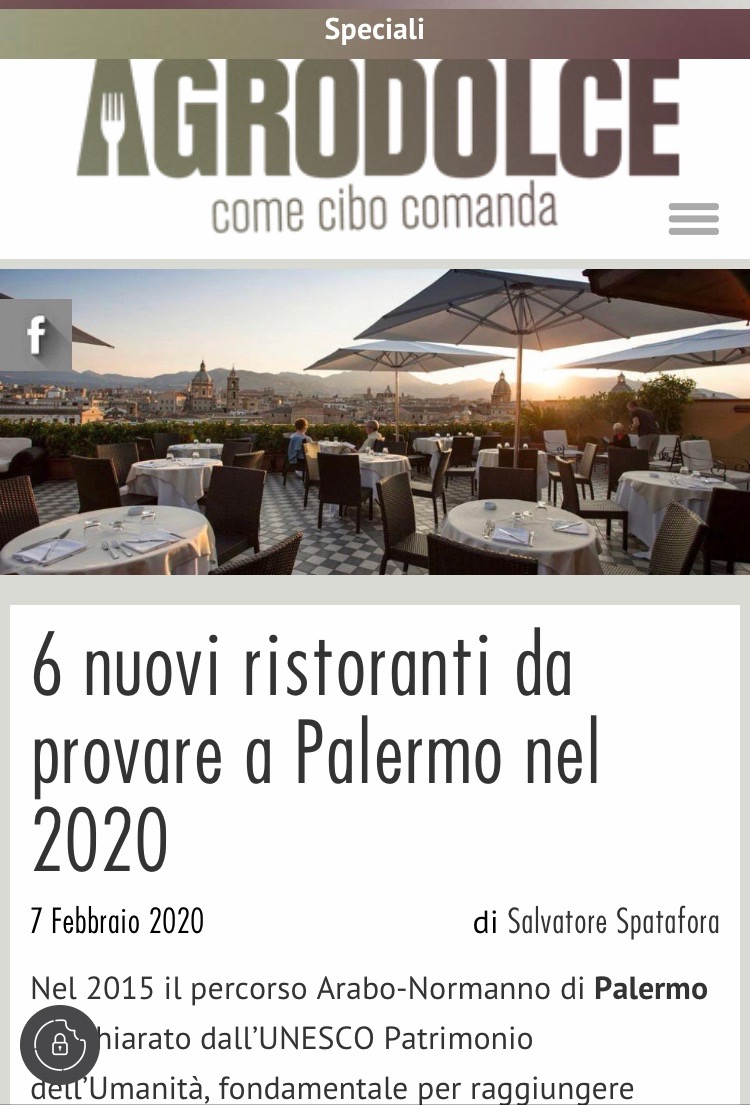This screenshot has height=1105, width=750.
Task: Go to the Agrodolce homepage logo
Action: point(378,145)
